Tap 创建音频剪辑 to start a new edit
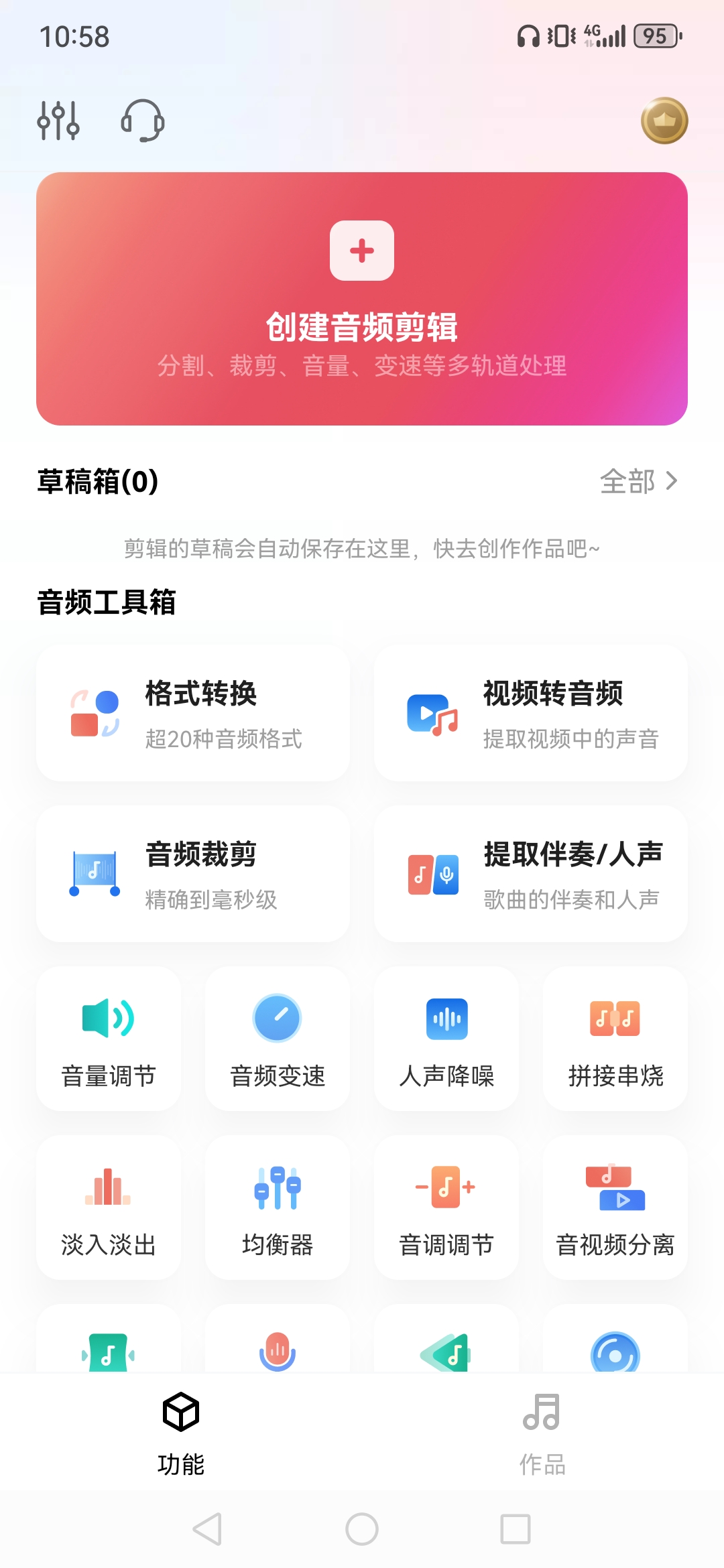This screenshot has height=1568, width=724. coord(362,299)
